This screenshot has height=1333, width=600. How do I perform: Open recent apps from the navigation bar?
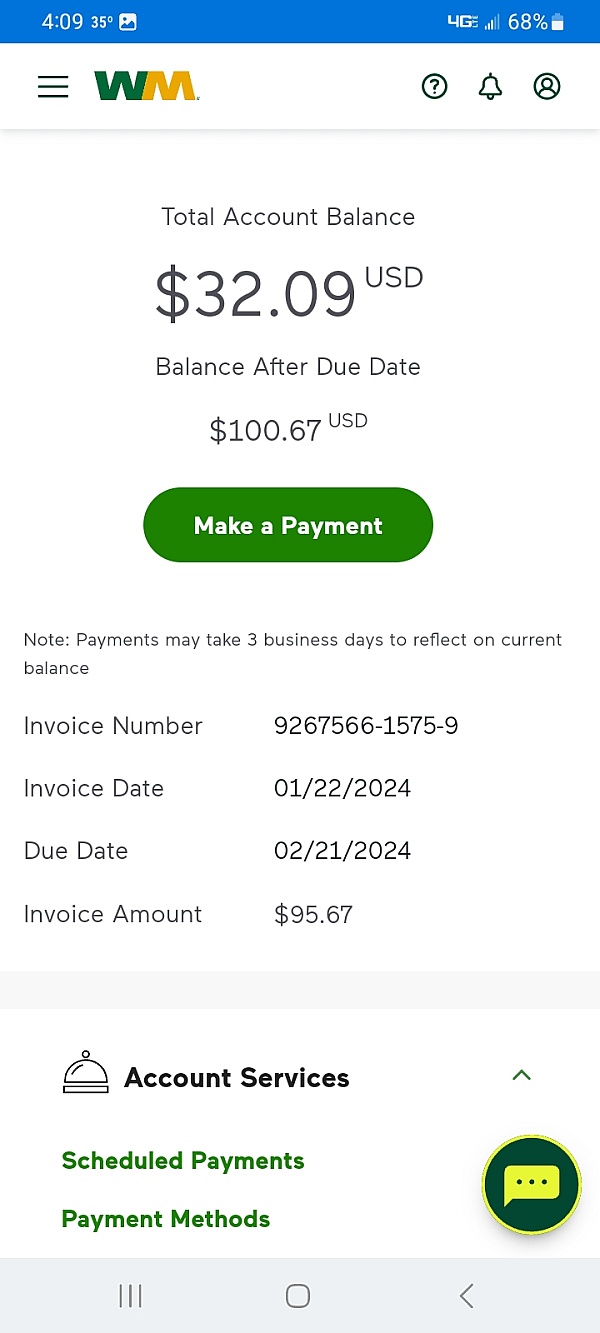[x=130, y=1296]
